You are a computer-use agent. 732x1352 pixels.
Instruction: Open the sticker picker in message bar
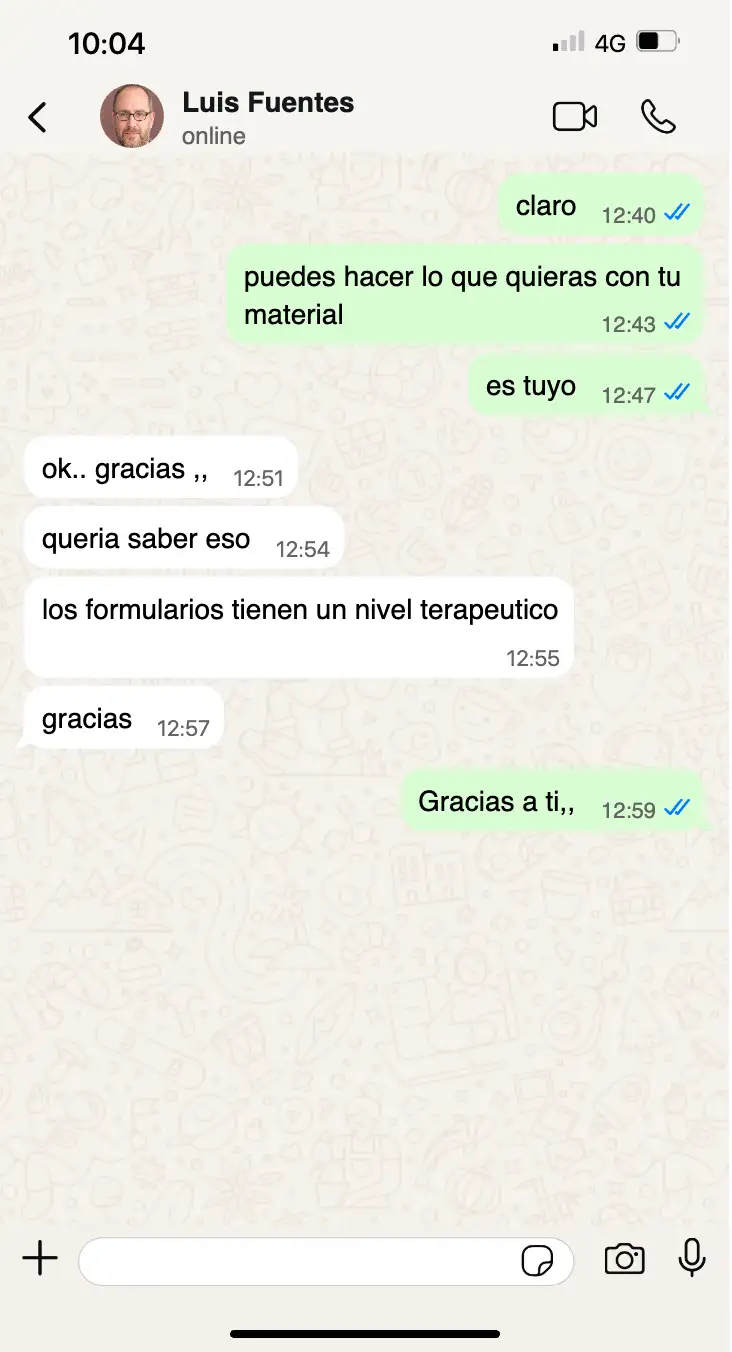click(x=538, y=1262)
